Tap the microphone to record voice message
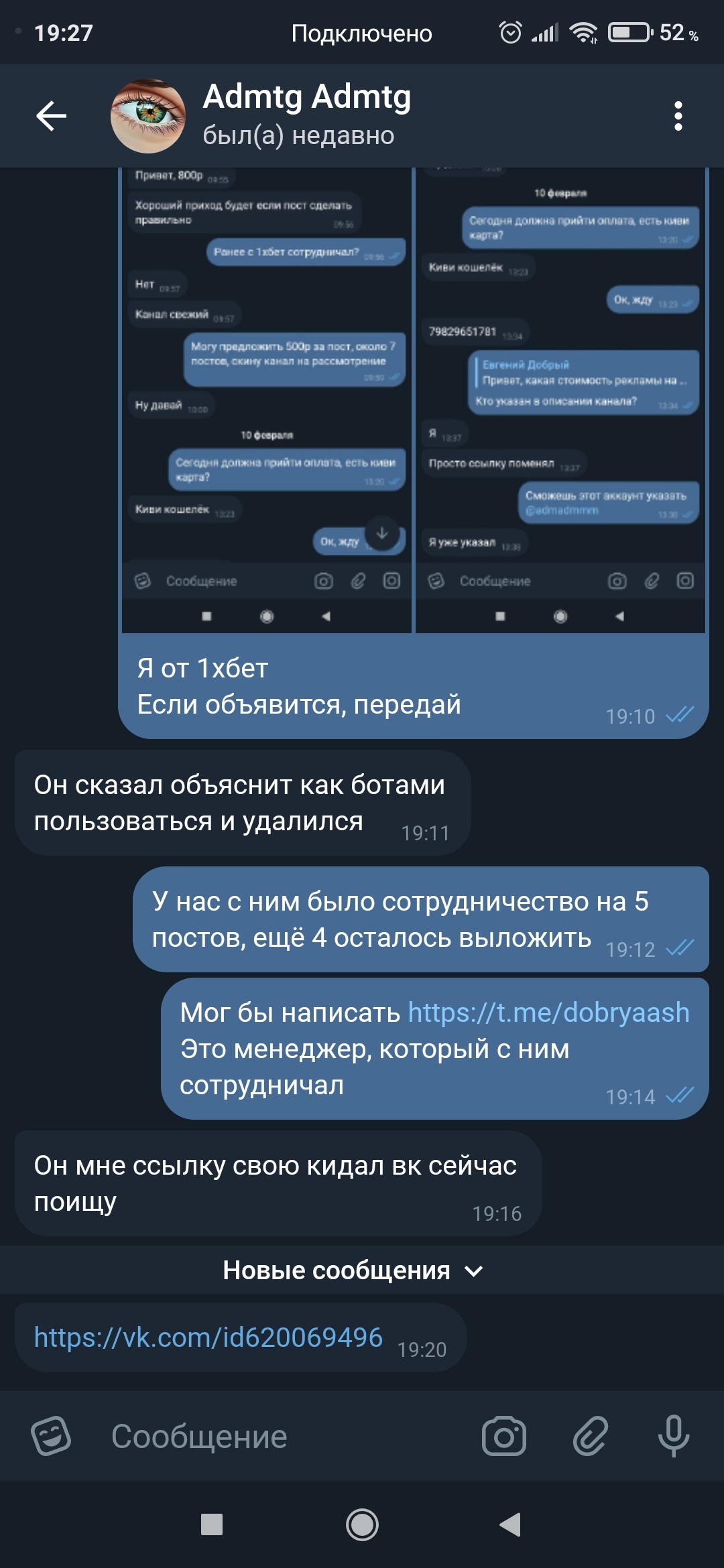 (673, 1436)
